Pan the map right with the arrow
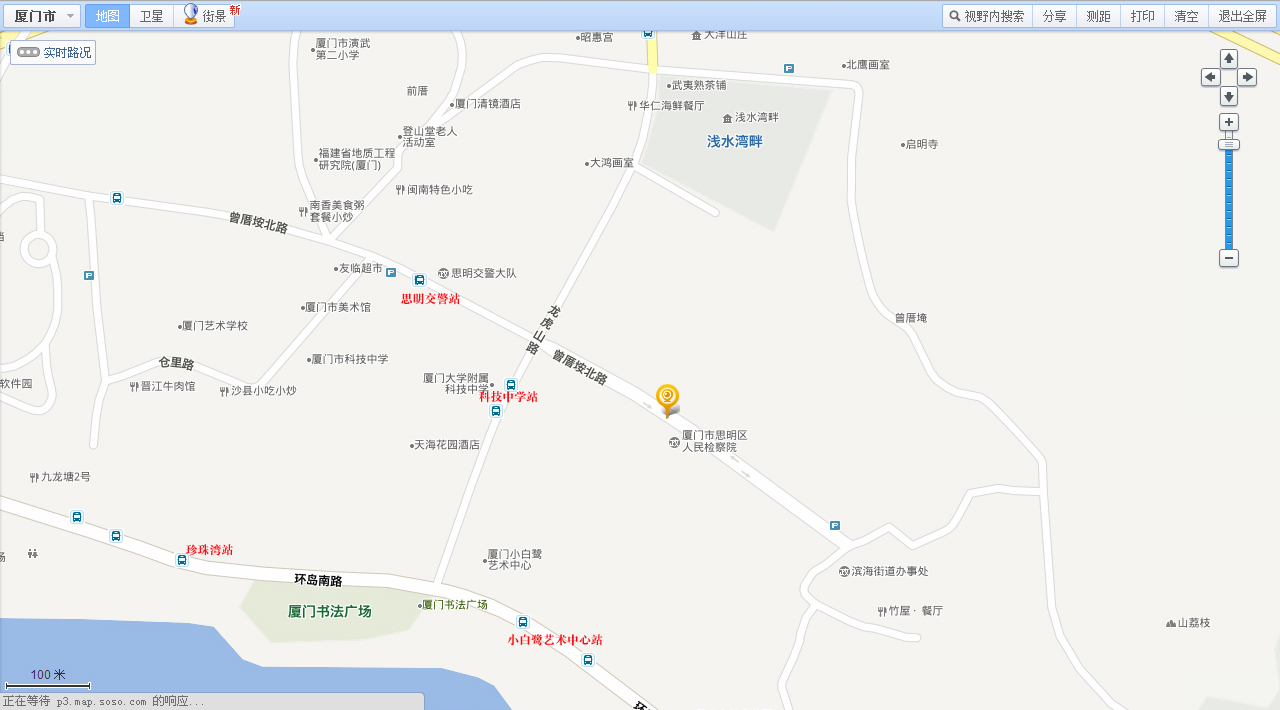The width and height of the screenshot is (1280, 710). click(x=1248, y=77)
